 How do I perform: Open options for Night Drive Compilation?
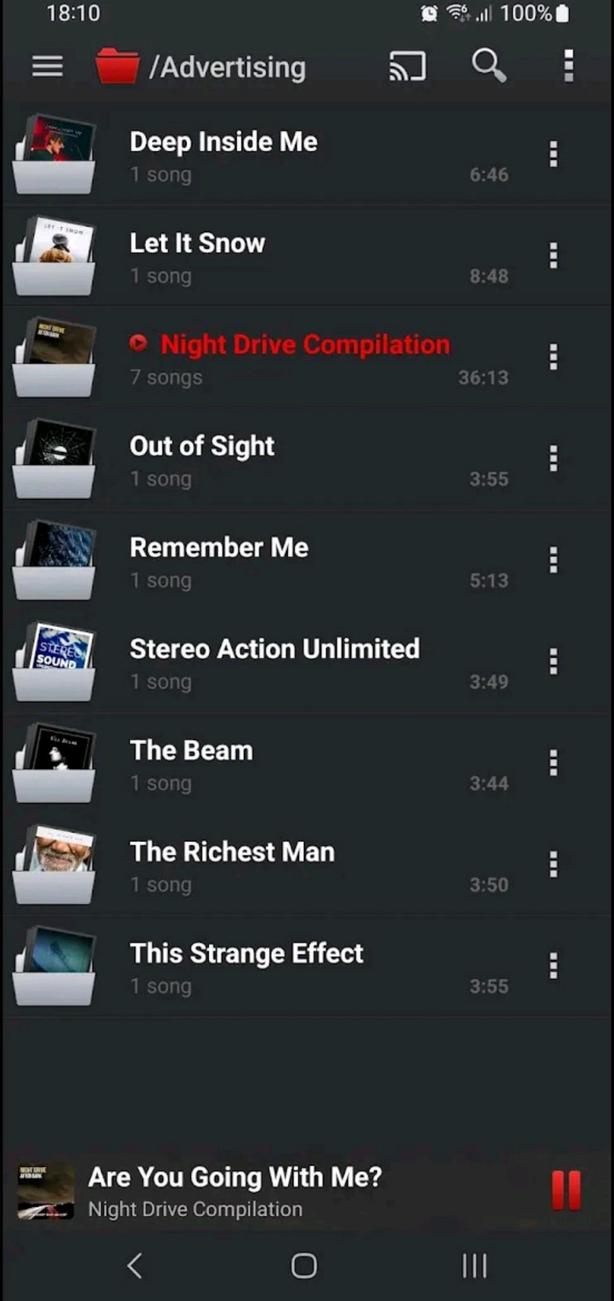pyautogui.click(x=553, y=358)
